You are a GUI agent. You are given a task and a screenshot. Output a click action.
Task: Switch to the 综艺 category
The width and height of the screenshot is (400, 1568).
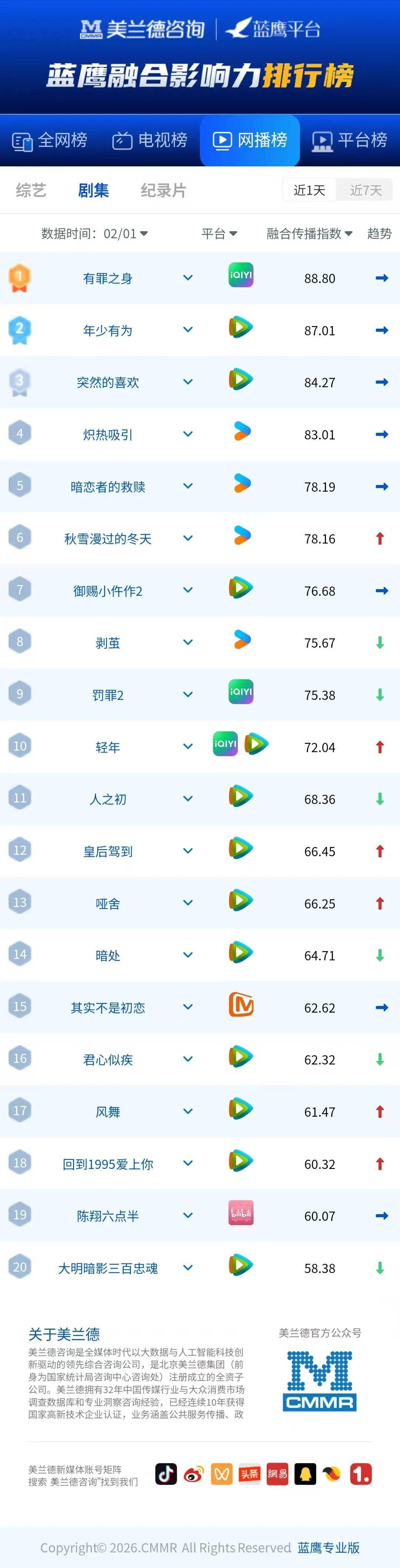pos(31,190)
